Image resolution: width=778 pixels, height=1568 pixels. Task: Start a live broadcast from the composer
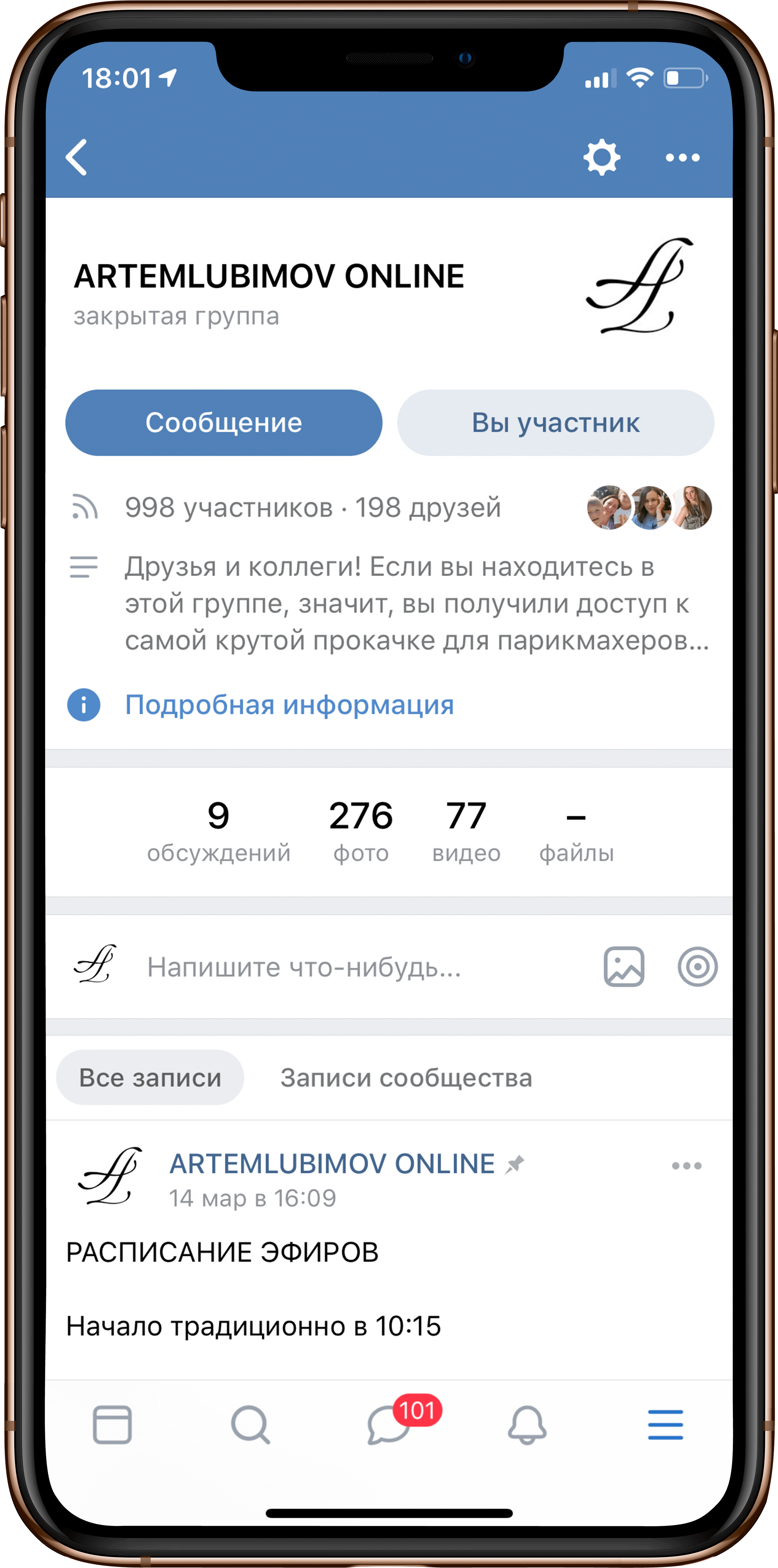click(697, 967)
